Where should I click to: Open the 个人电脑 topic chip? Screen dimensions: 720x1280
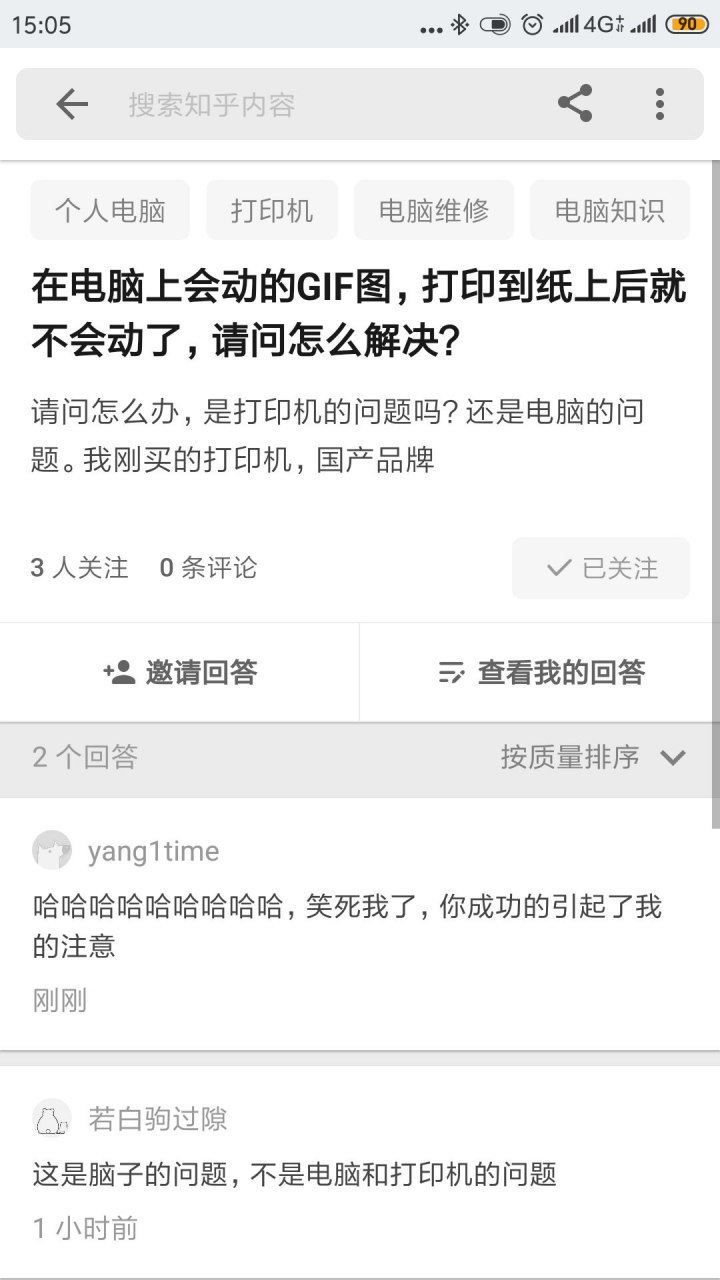tap(110, 211)
